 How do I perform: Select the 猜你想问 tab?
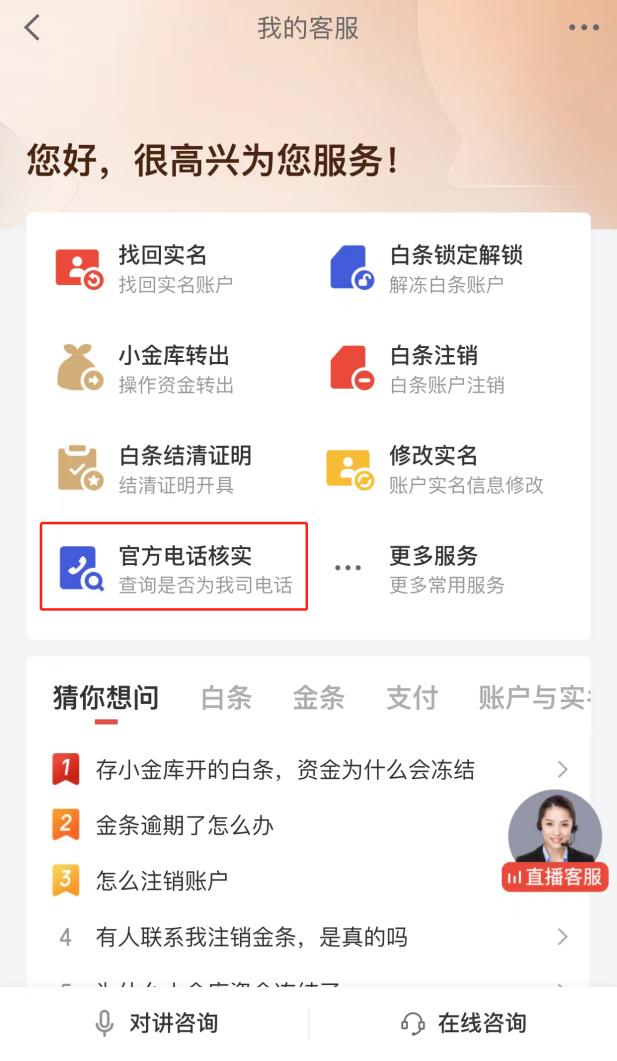click(x=105, y=698)
